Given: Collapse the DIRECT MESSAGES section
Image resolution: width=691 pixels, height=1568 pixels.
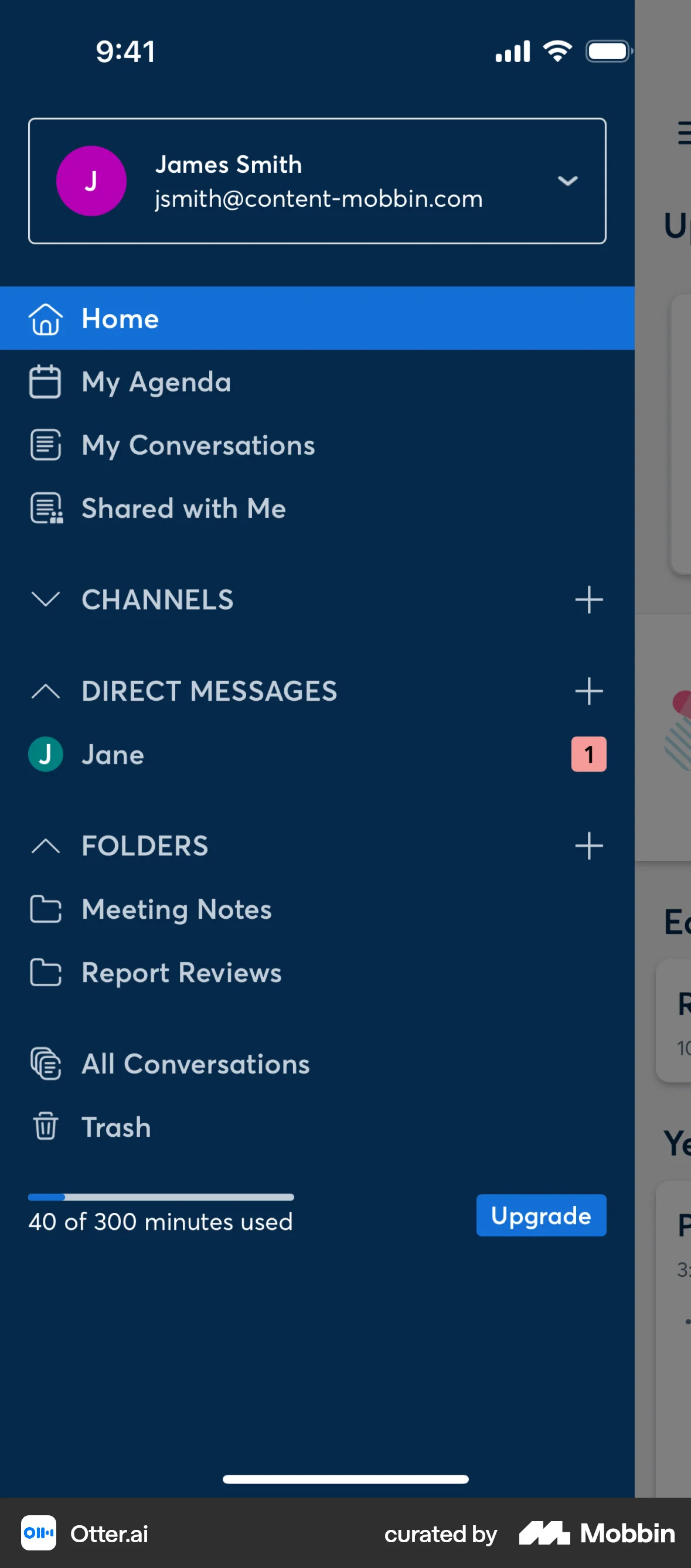Looking at the screenshot, I should (x=45, y=691).
